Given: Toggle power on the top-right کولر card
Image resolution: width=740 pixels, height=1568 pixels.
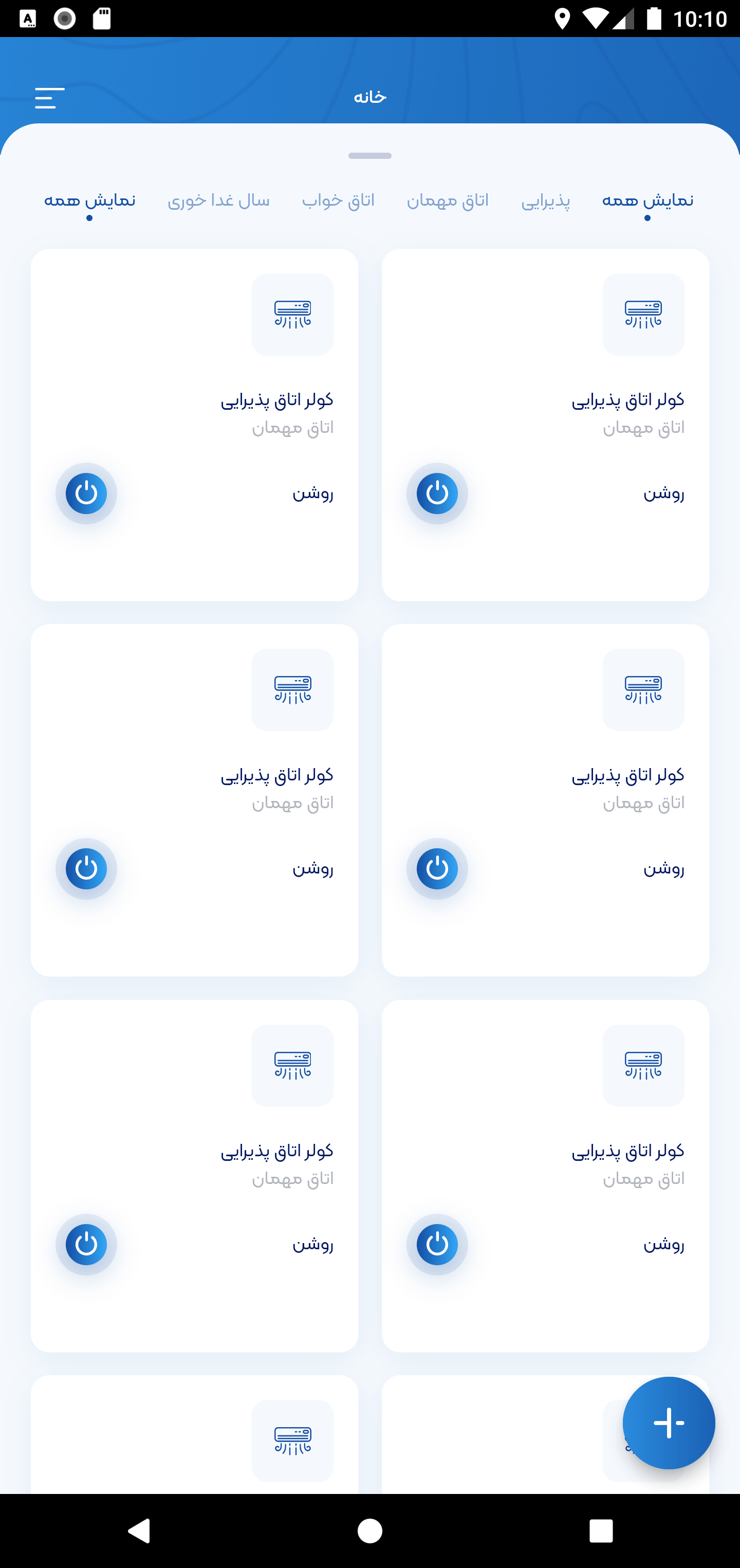Looking at the screenshot, I should point(437,494).
